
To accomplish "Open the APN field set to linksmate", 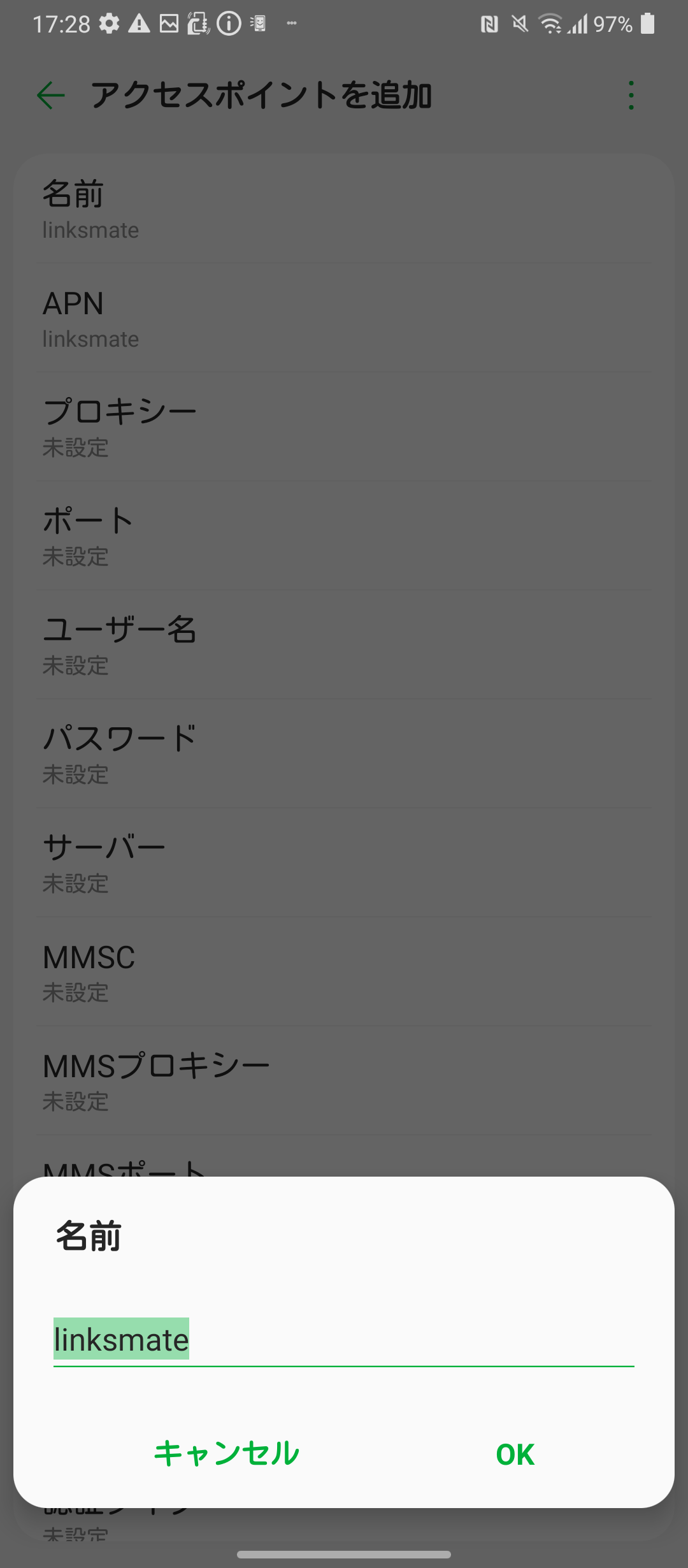I will [344, 319].
